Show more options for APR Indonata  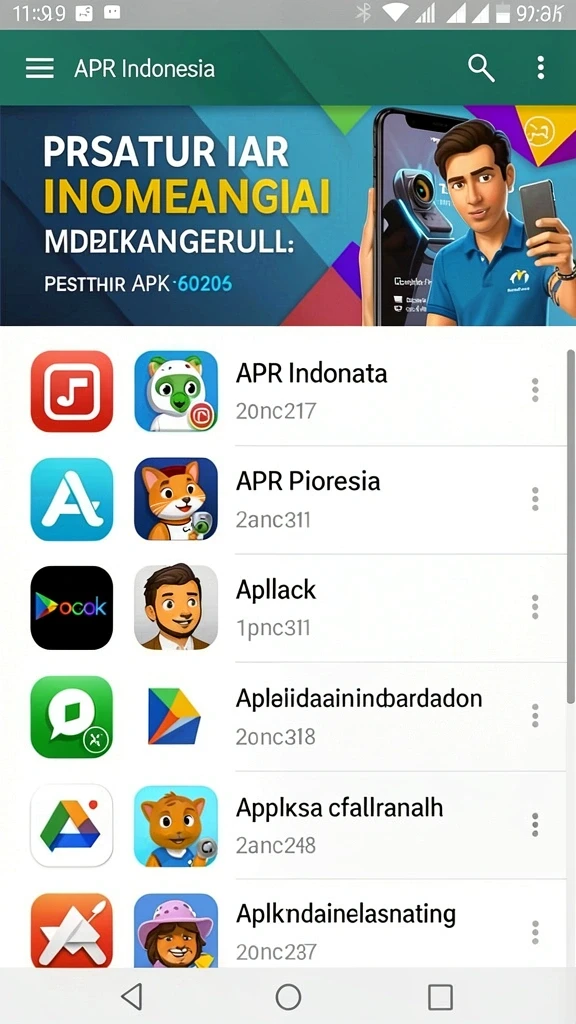[x=535, y=391]
